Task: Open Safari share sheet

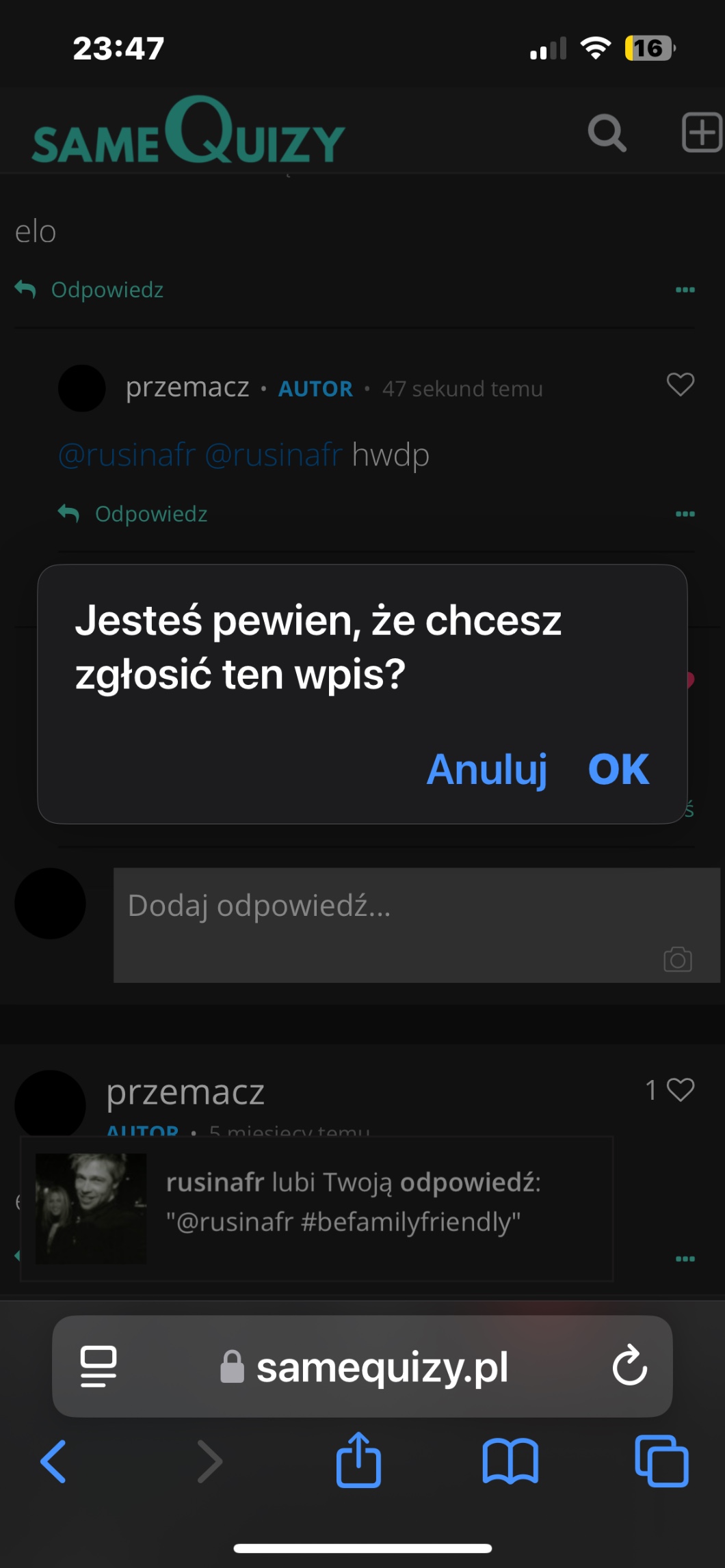Action: (x=358, y=1460)
